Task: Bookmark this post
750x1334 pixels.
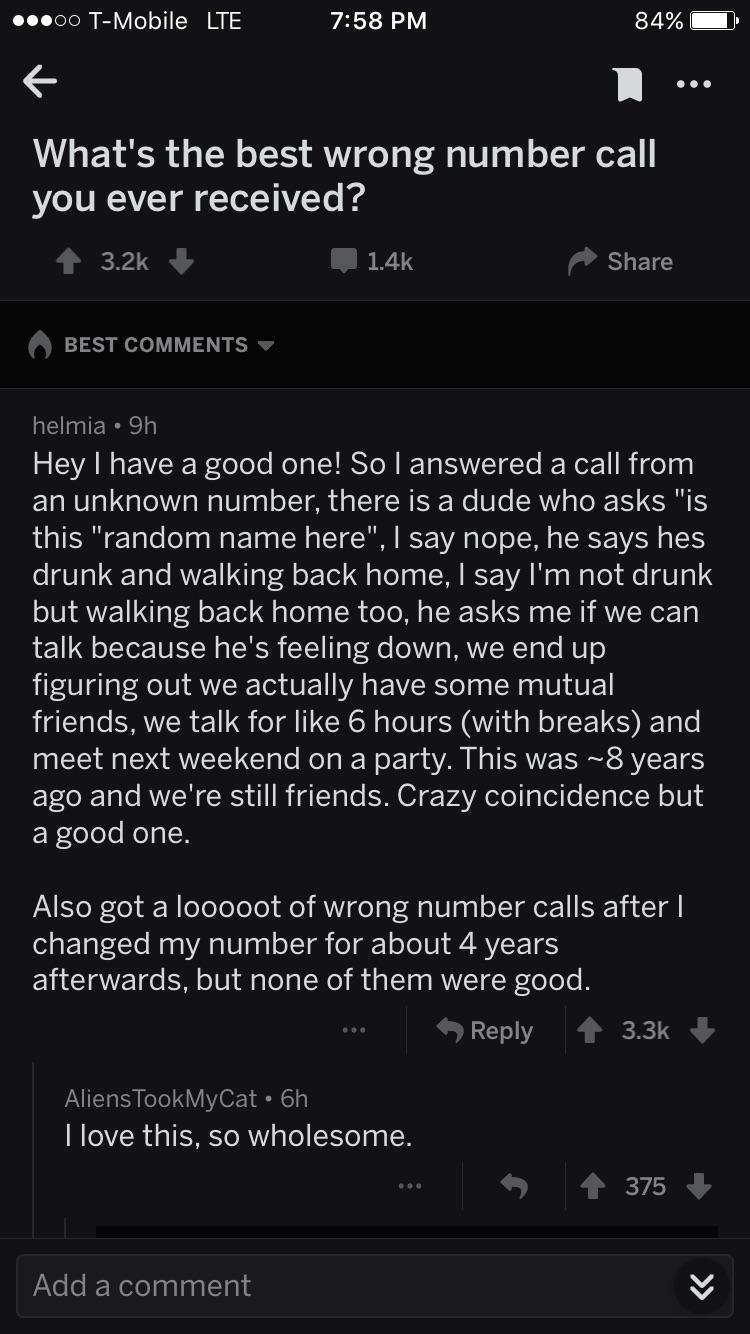Action: (628, 85)
